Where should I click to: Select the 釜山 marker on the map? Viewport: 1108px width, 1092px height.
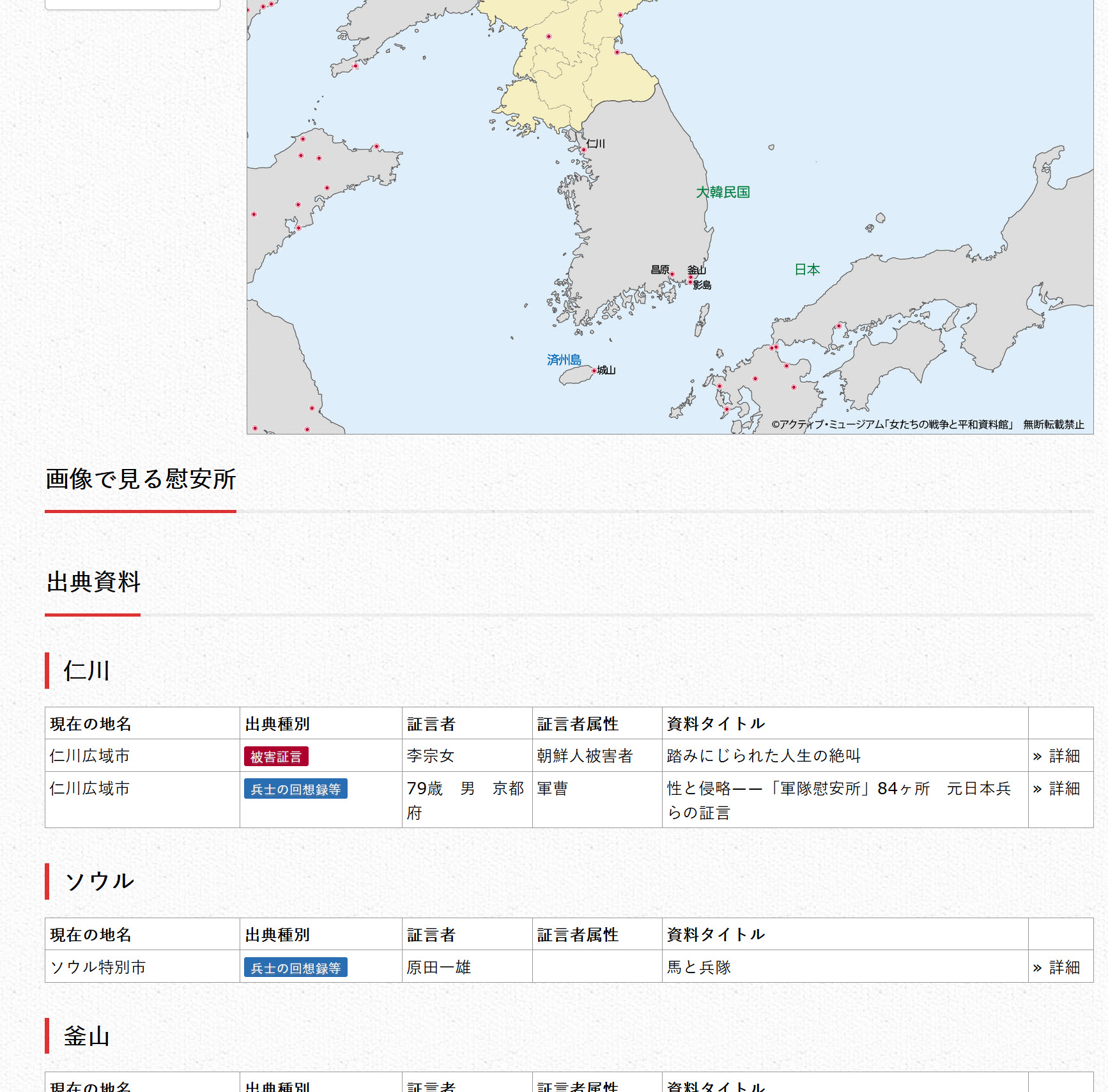(x=690, y=277)
